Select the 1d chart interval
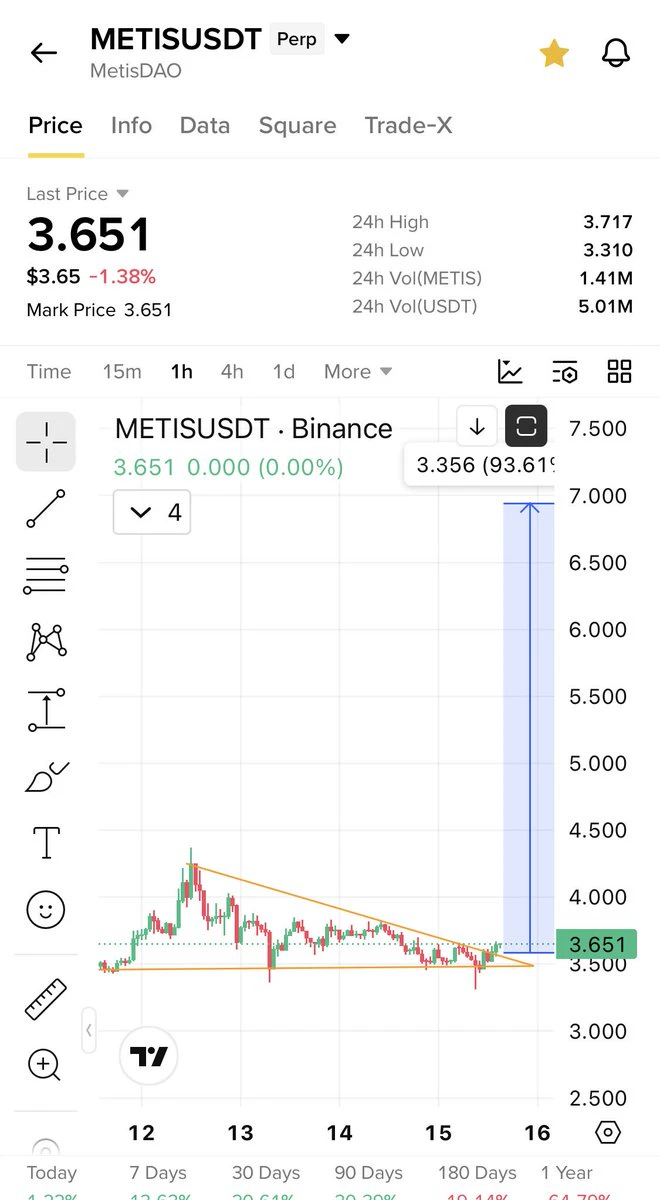Viewport: 660px width, 1200px height. [x=284, y=371]
